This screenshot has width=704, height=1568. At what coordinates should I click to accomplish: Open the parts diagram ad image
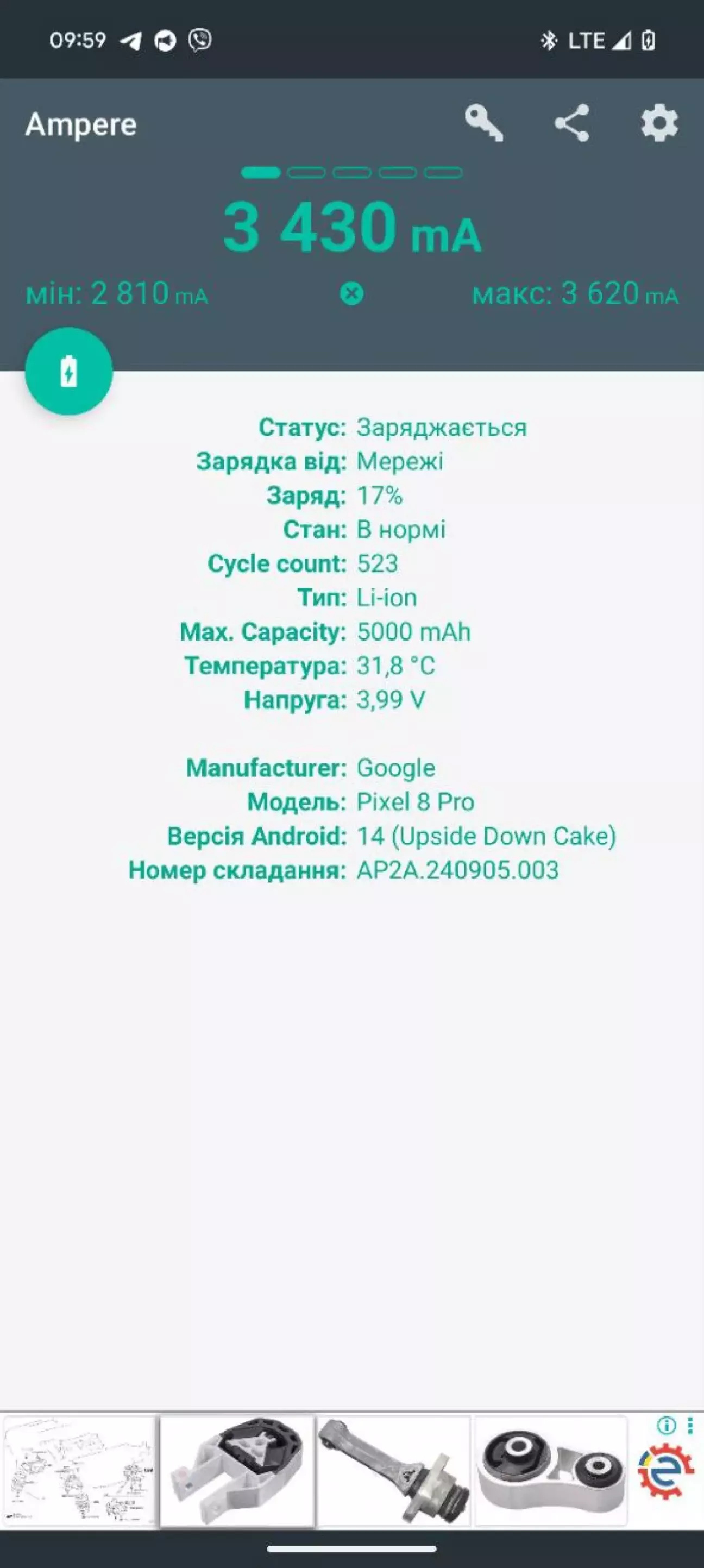coord(79,1471)
